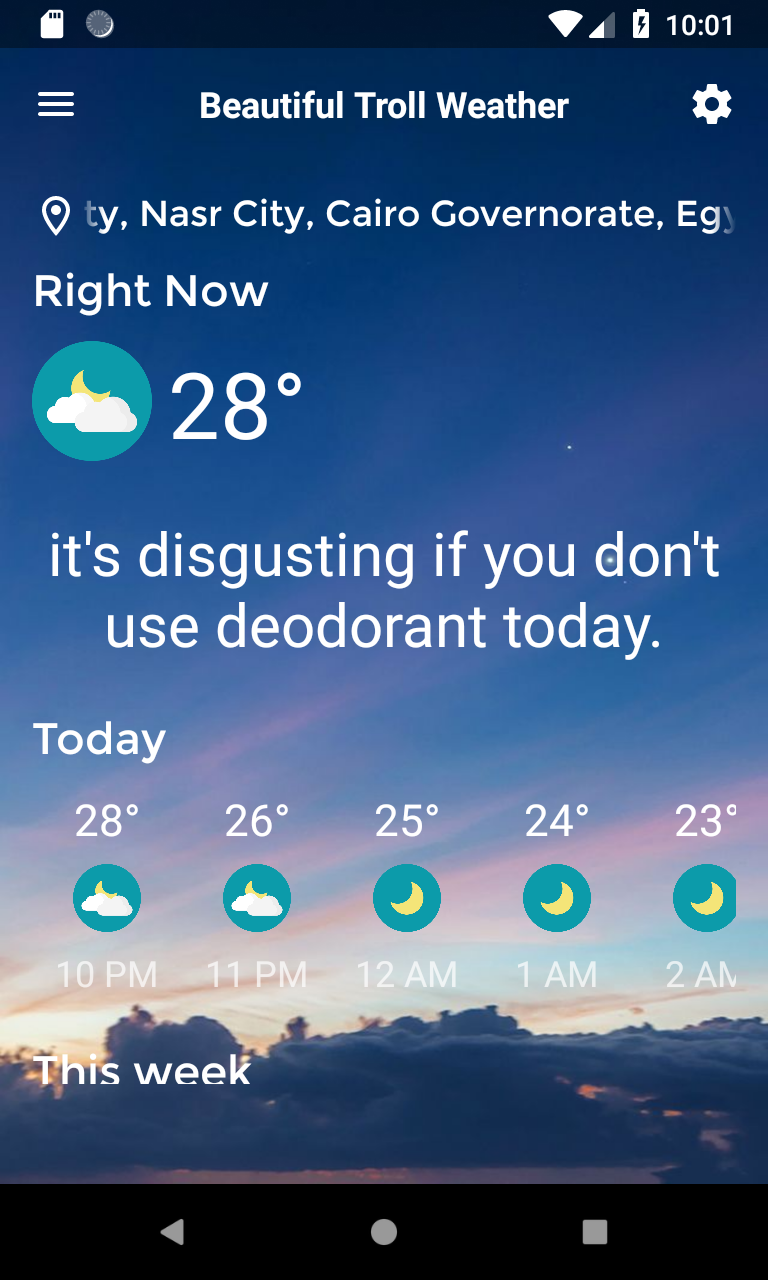Tap the crescent moon icon for 12 AM
This screenshot has height=1280, width=768.
pos(407,898)
